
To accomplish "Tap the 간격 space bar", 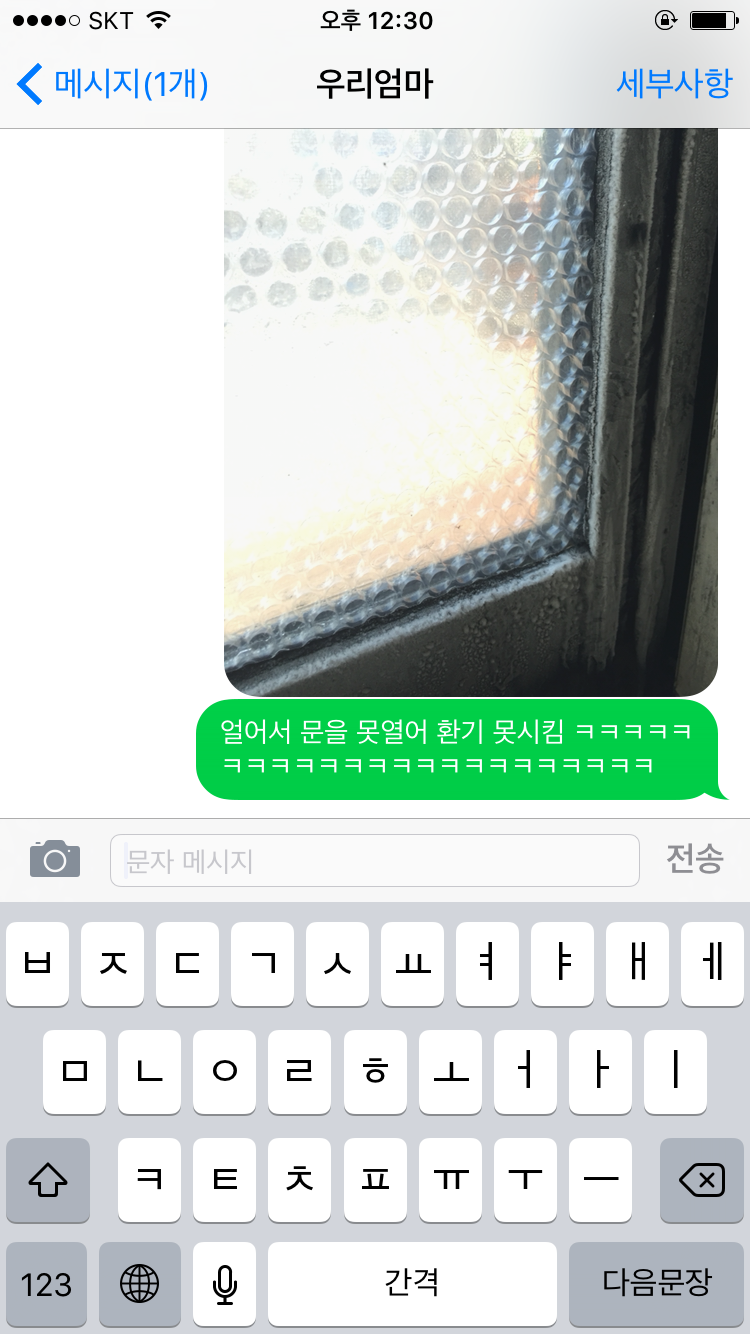I will (x=412, y=1285).
